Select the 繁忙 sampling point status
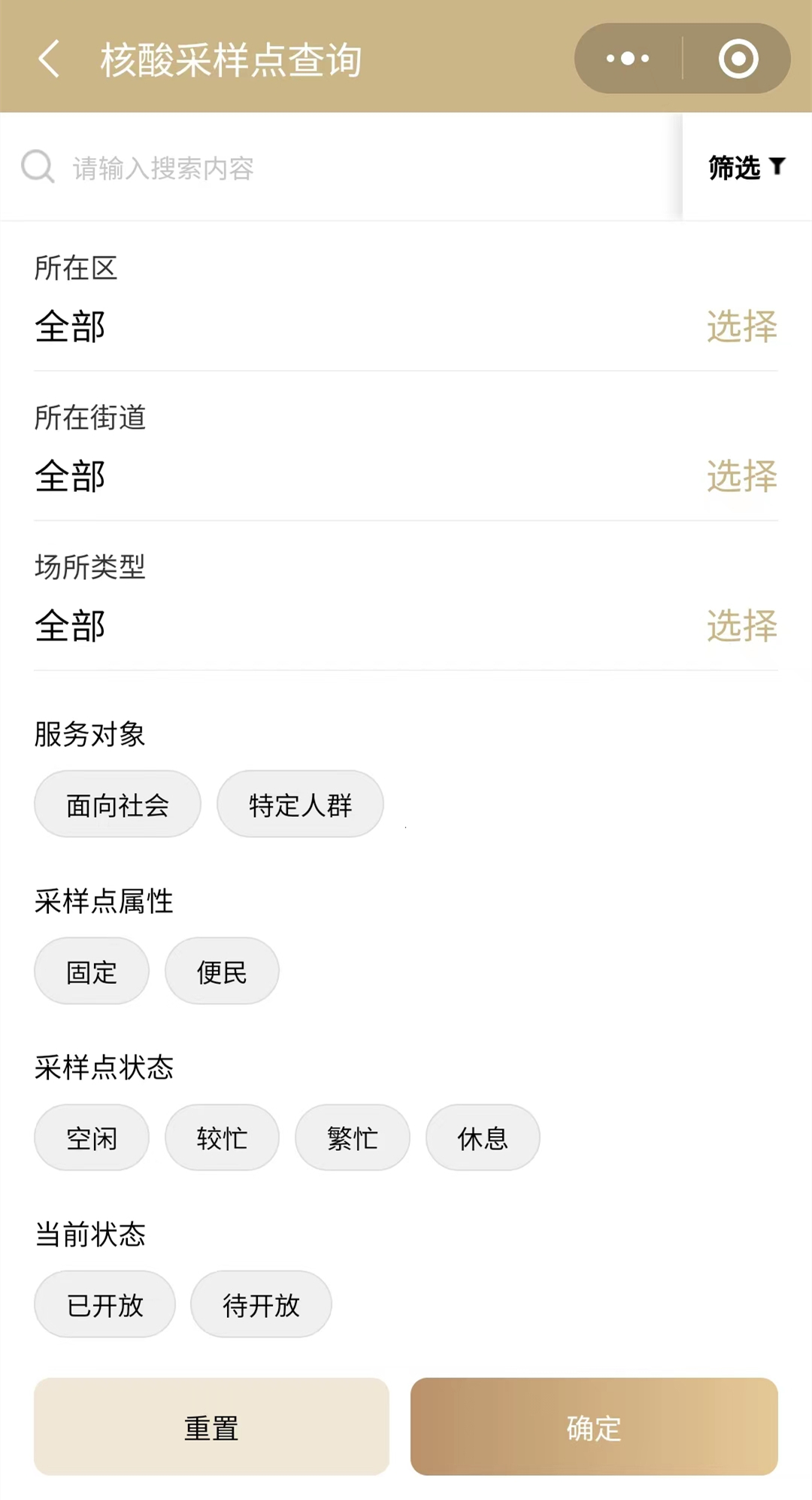Viewport: 812px width, 1500px height. 352,1137
